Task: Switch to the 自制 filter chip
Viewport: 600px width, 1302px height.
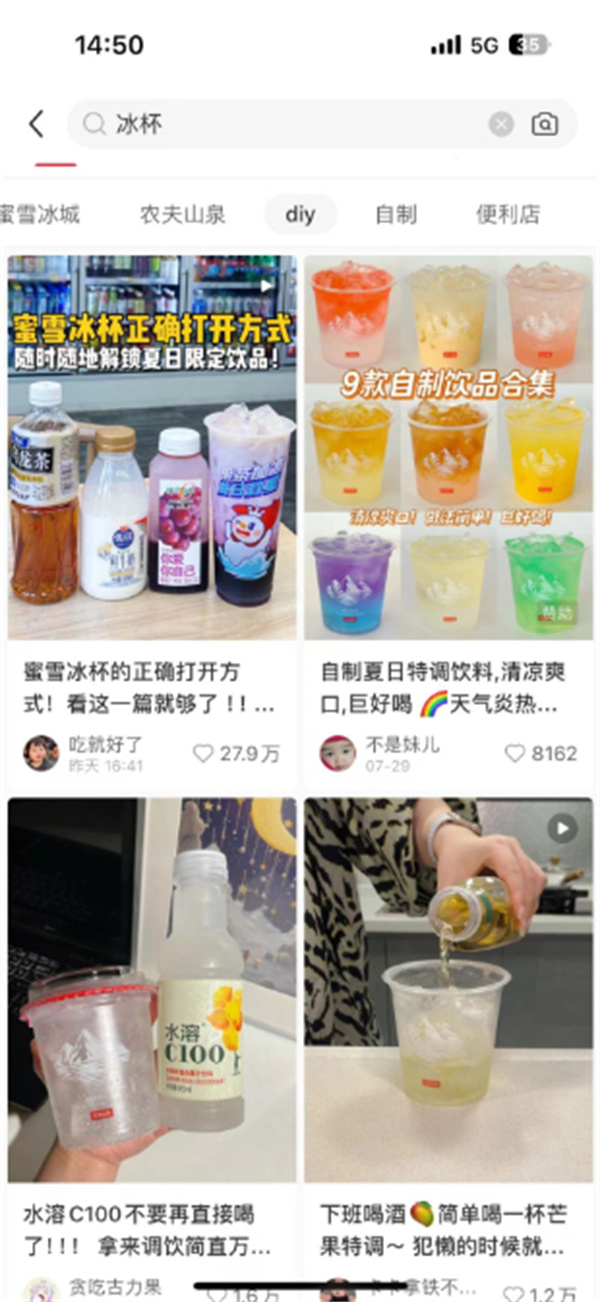Action: [x=396, y=214]
